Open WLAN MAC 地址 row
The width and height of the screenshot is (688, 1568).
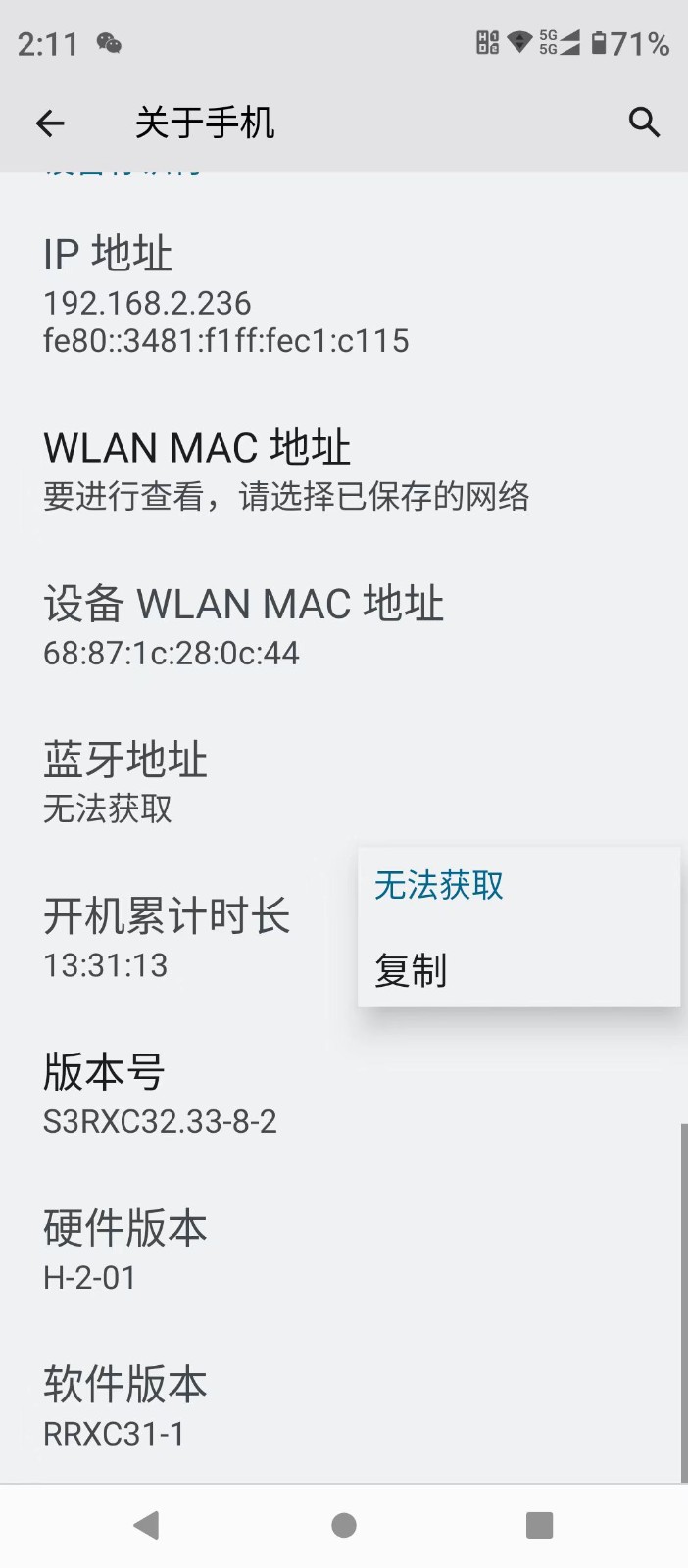point(344,469)
